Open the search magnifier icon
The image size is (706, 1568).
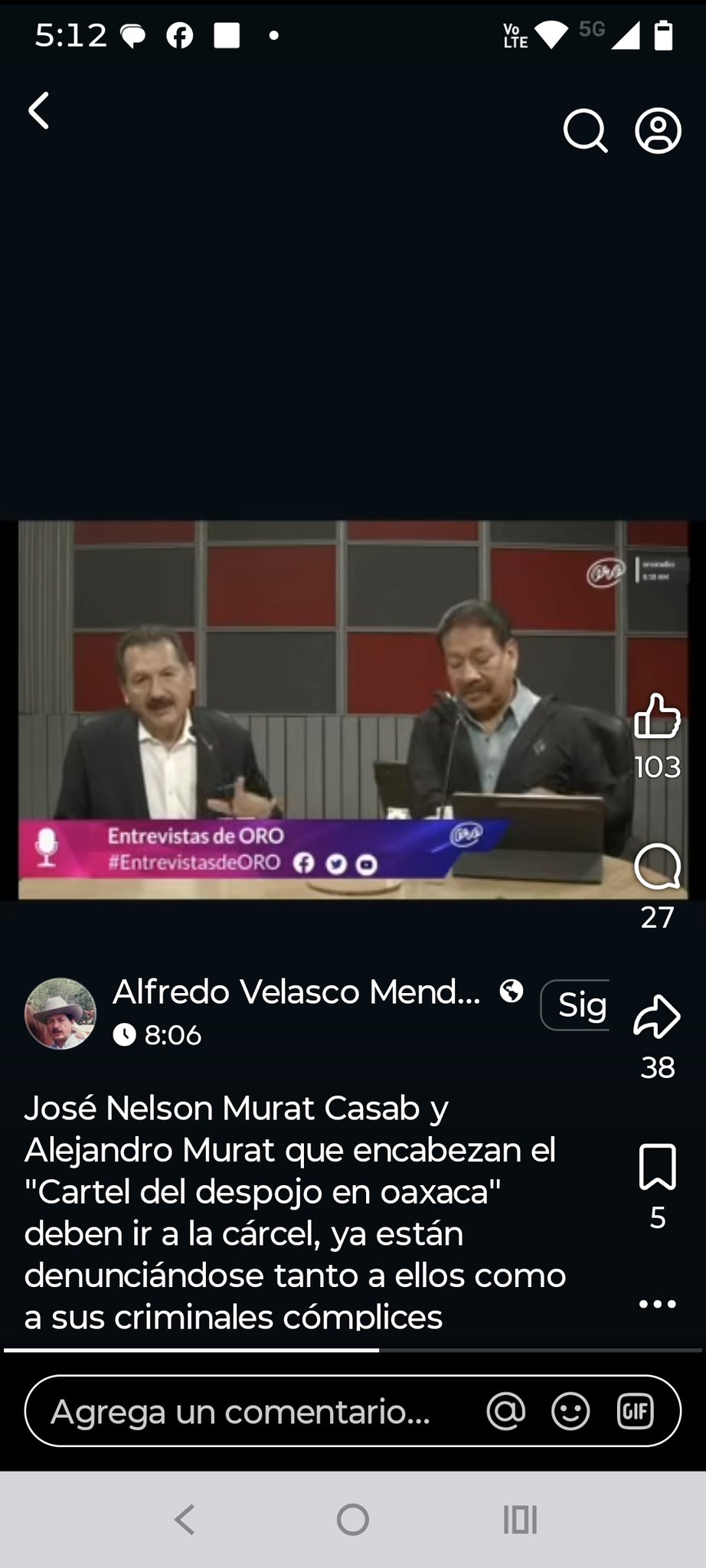(585, 132)
